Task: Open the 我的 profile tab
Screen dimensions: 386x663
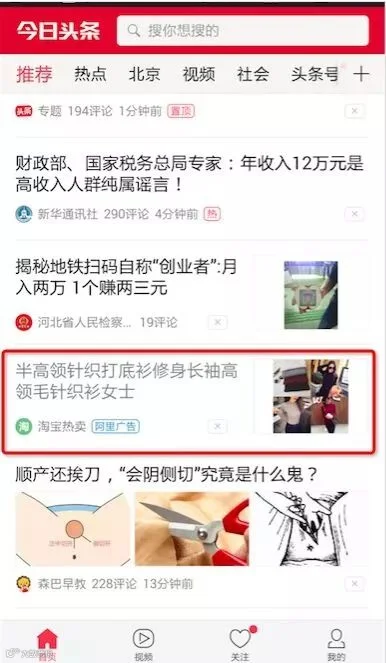Action: [337, 644]
